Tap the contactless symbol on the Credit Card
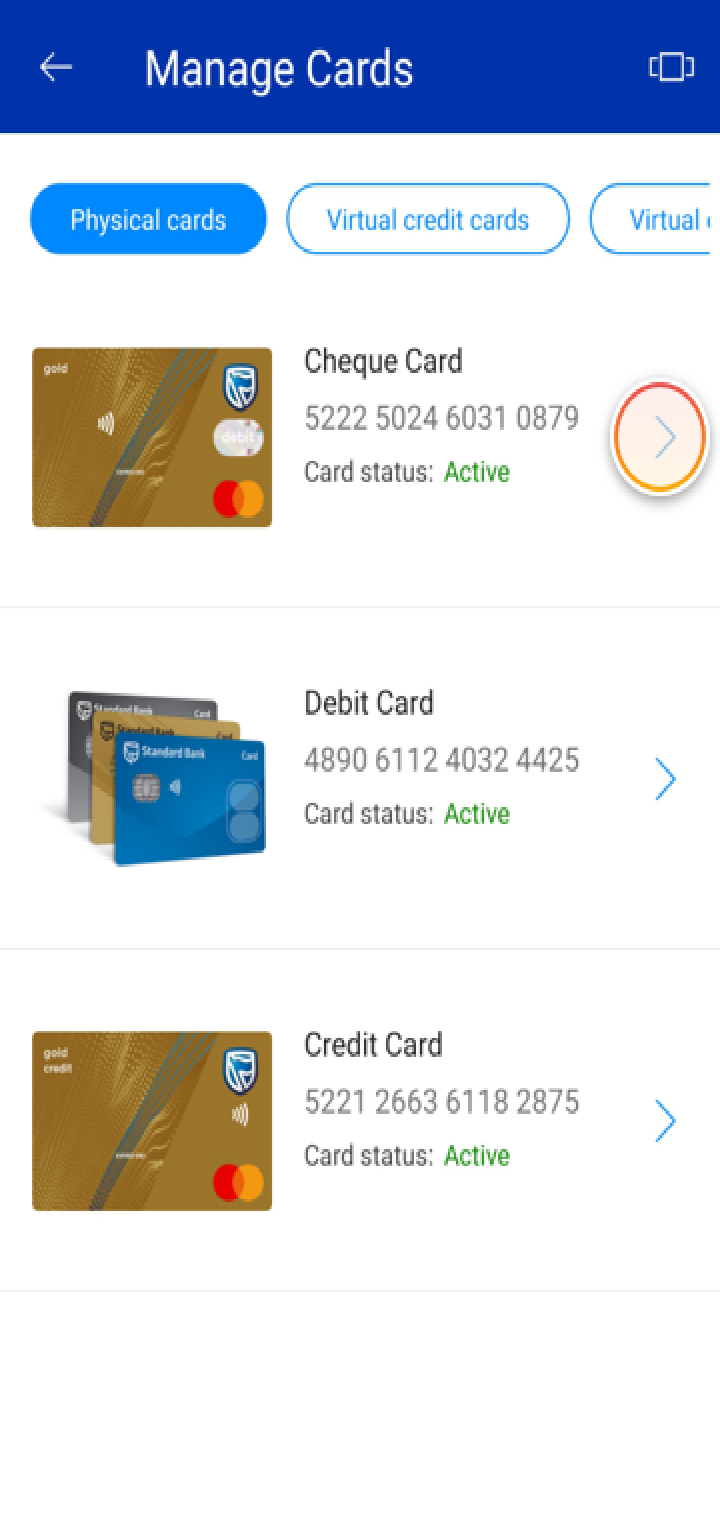The height and width of the screenshot is (1520, 720). 243,1111
